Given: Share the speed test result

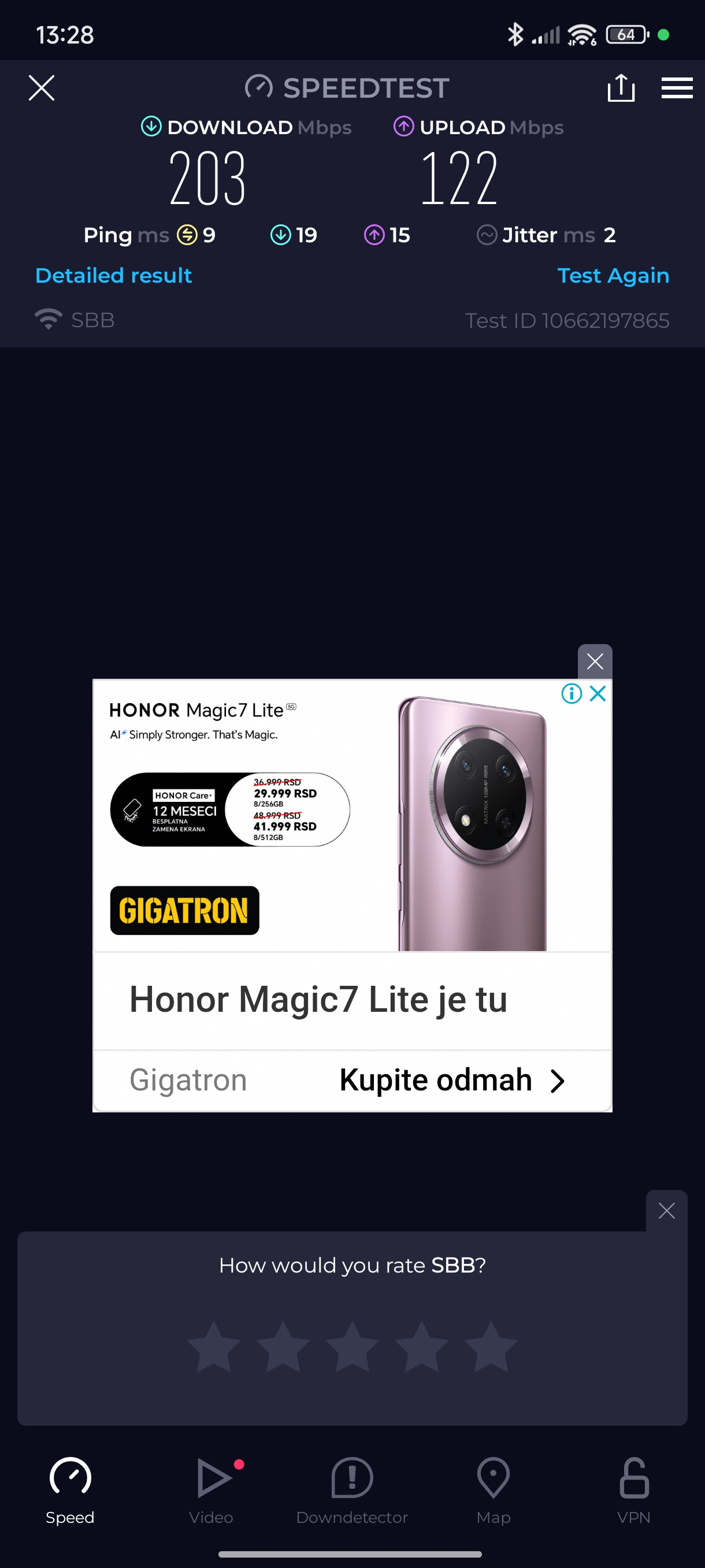Looking at the screenshot, I should [x=621, y=88].
